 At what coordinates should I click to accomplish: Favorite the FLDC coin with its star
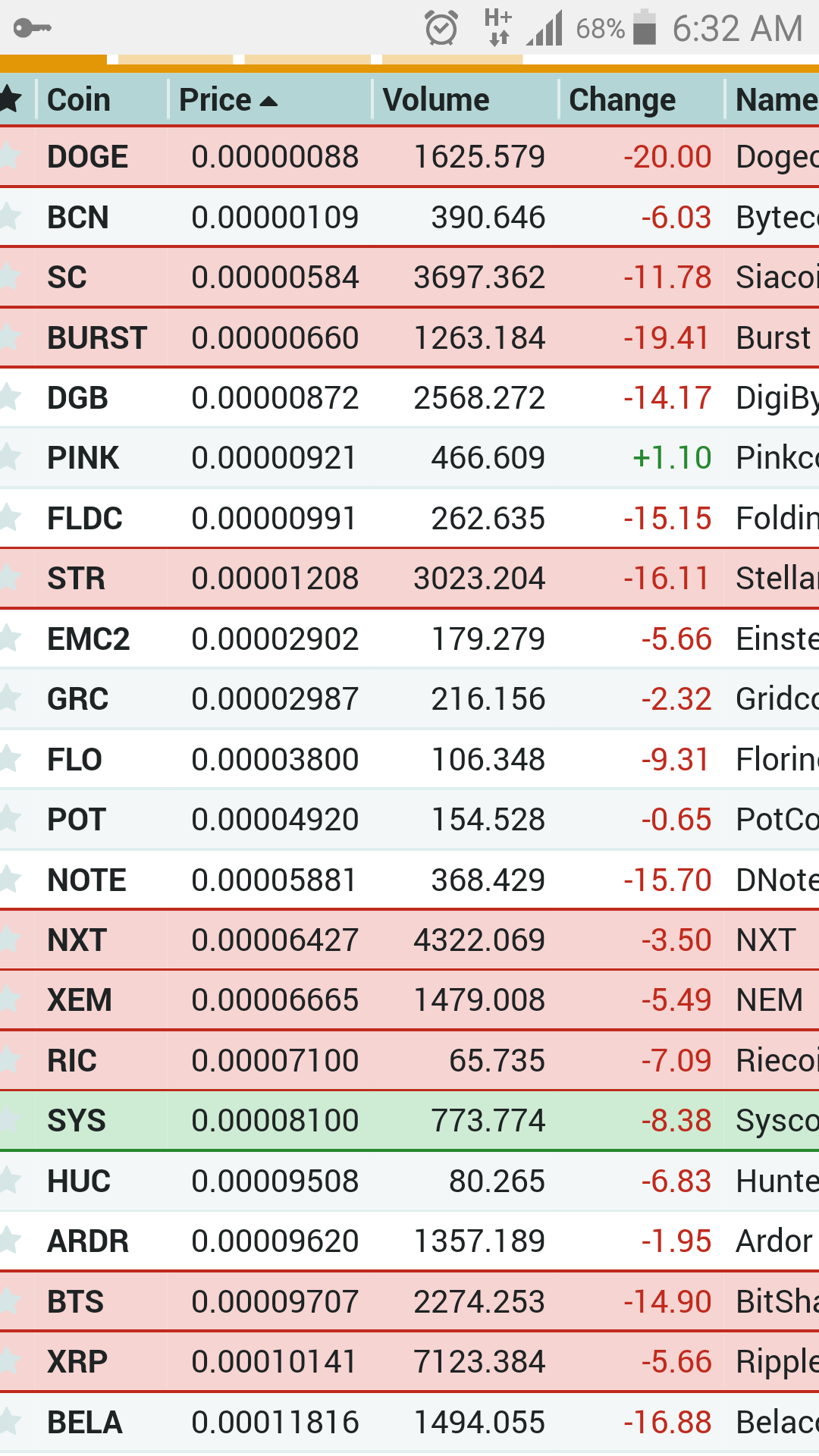(11, 518)
